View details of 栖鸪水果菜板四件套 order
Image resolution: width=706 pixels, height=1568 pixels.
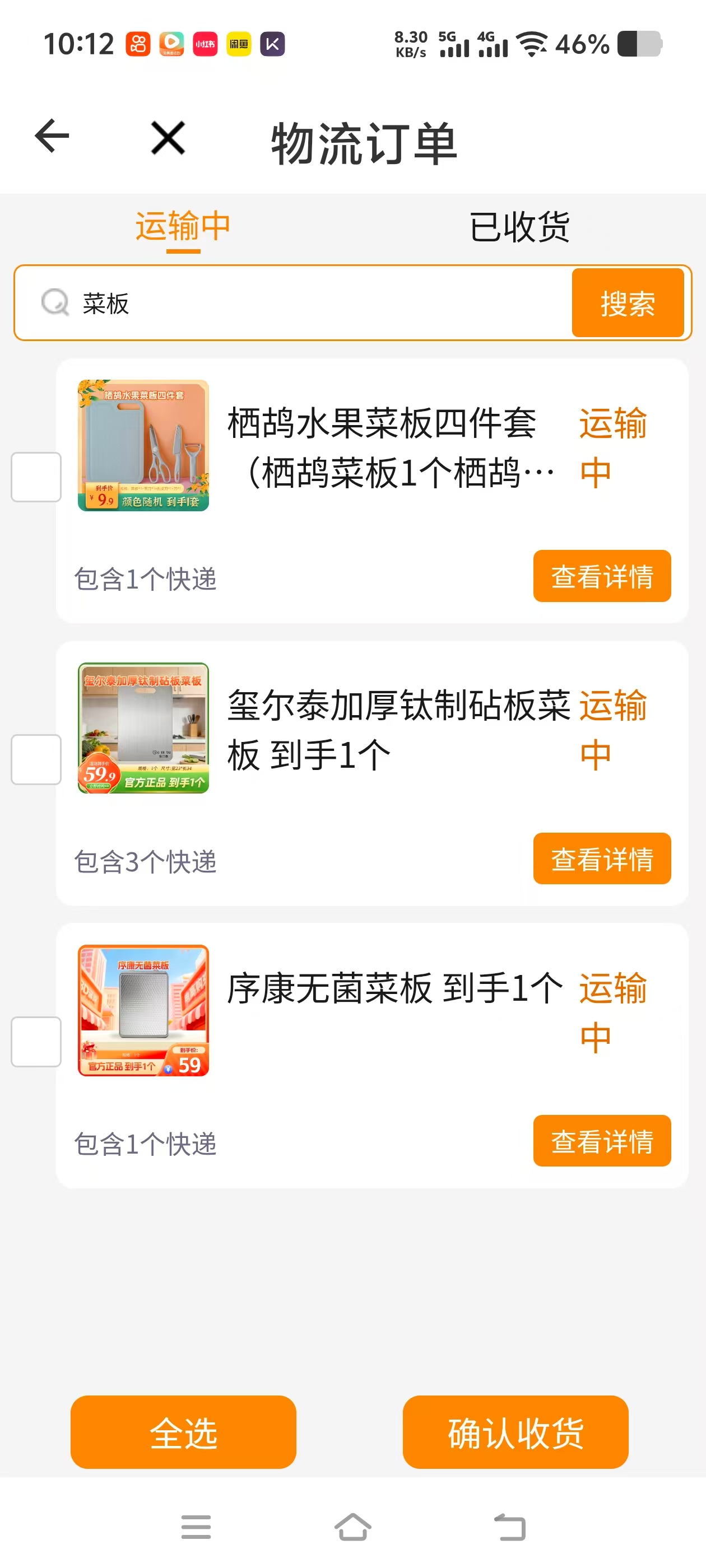pos(602,576)
